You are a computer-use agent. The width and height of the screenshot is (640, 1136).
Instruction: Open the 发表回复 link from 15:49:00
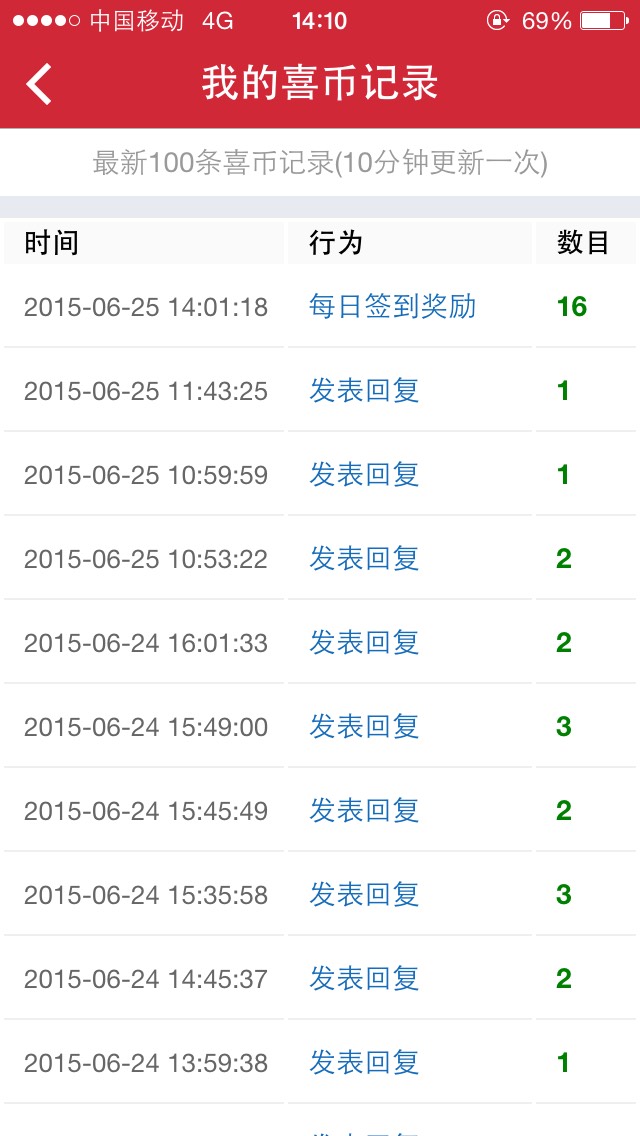pyautogui.click(x=364, y=727)
